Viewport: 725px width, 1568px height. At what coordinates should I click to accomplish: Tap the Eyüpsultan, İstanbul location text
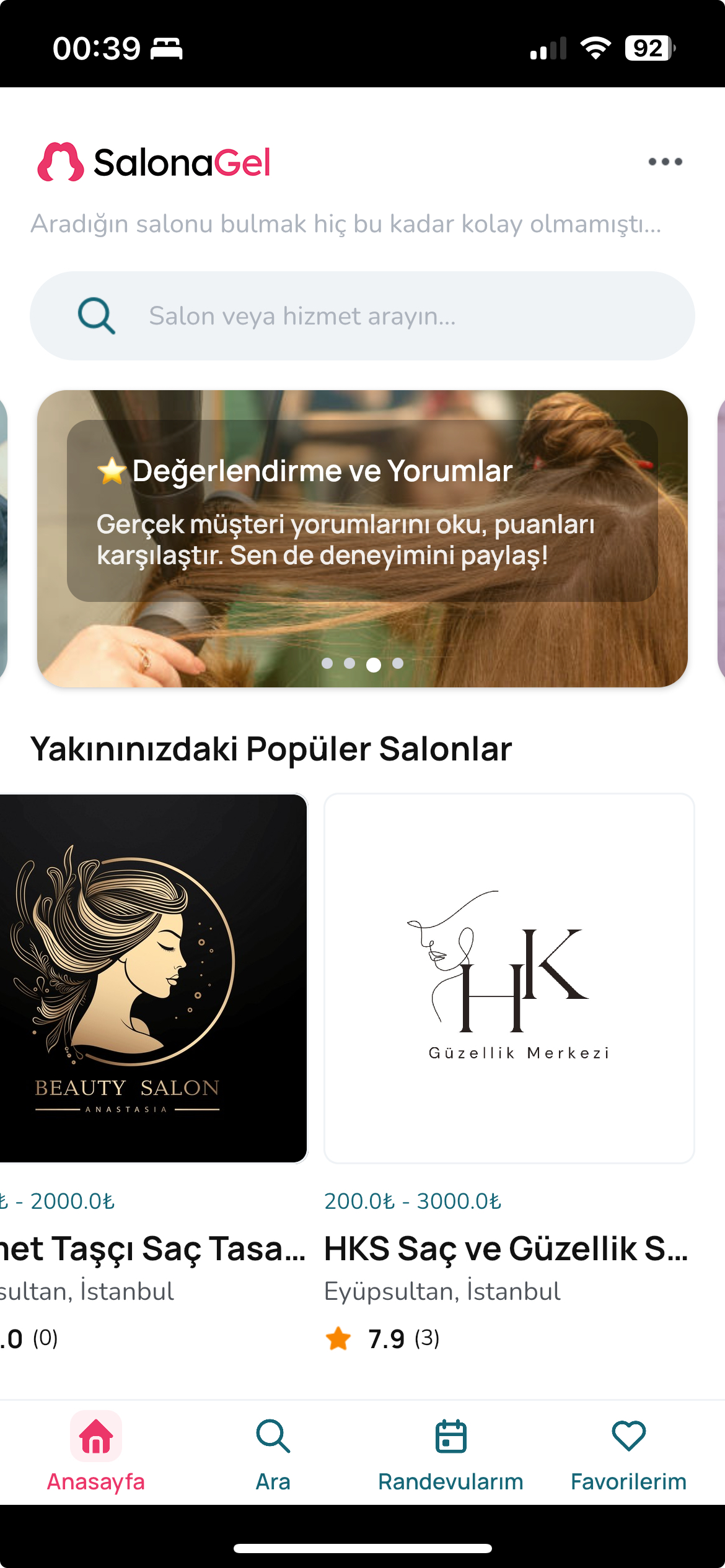pyautogui.click(x=443, y=1292)
